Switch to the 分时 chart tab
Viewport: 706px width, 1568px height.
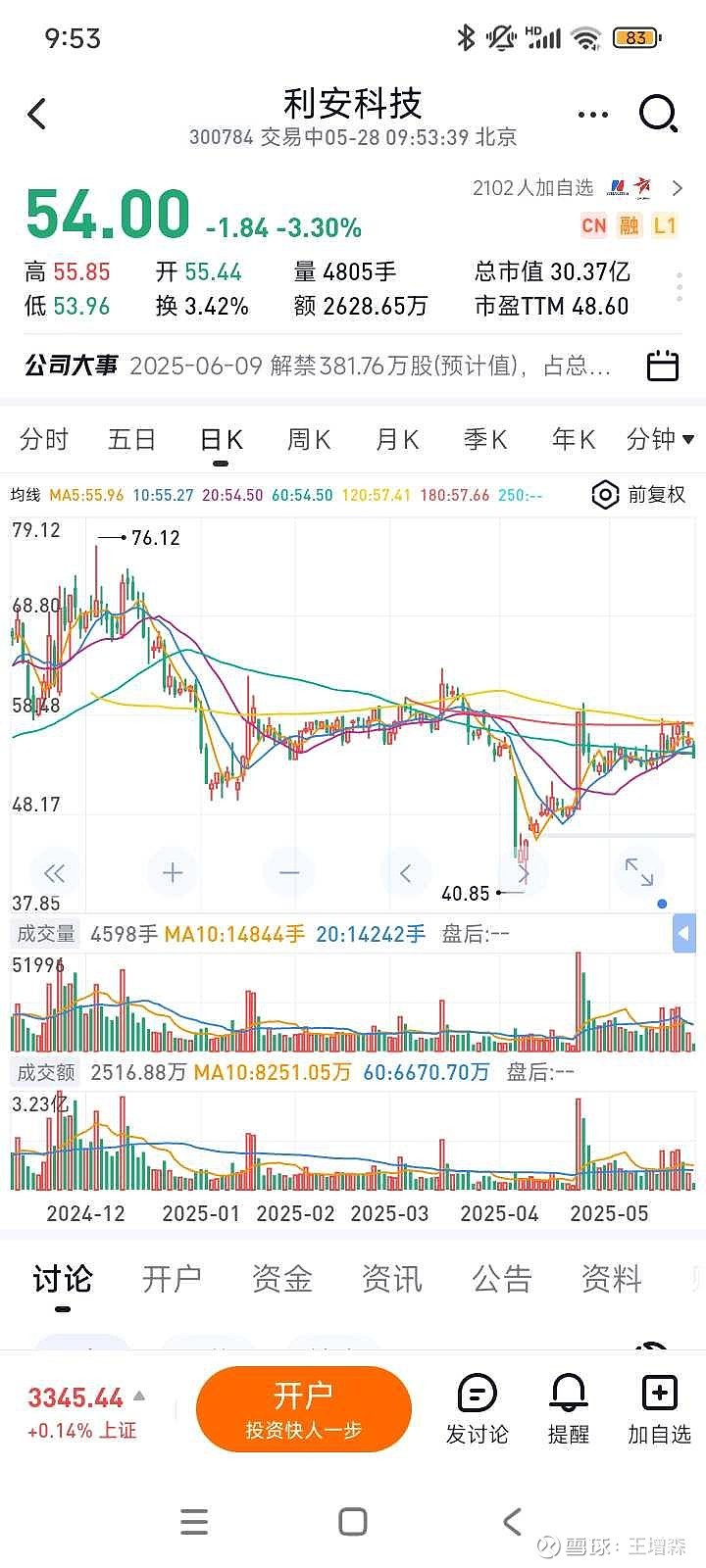pos(44,439)
